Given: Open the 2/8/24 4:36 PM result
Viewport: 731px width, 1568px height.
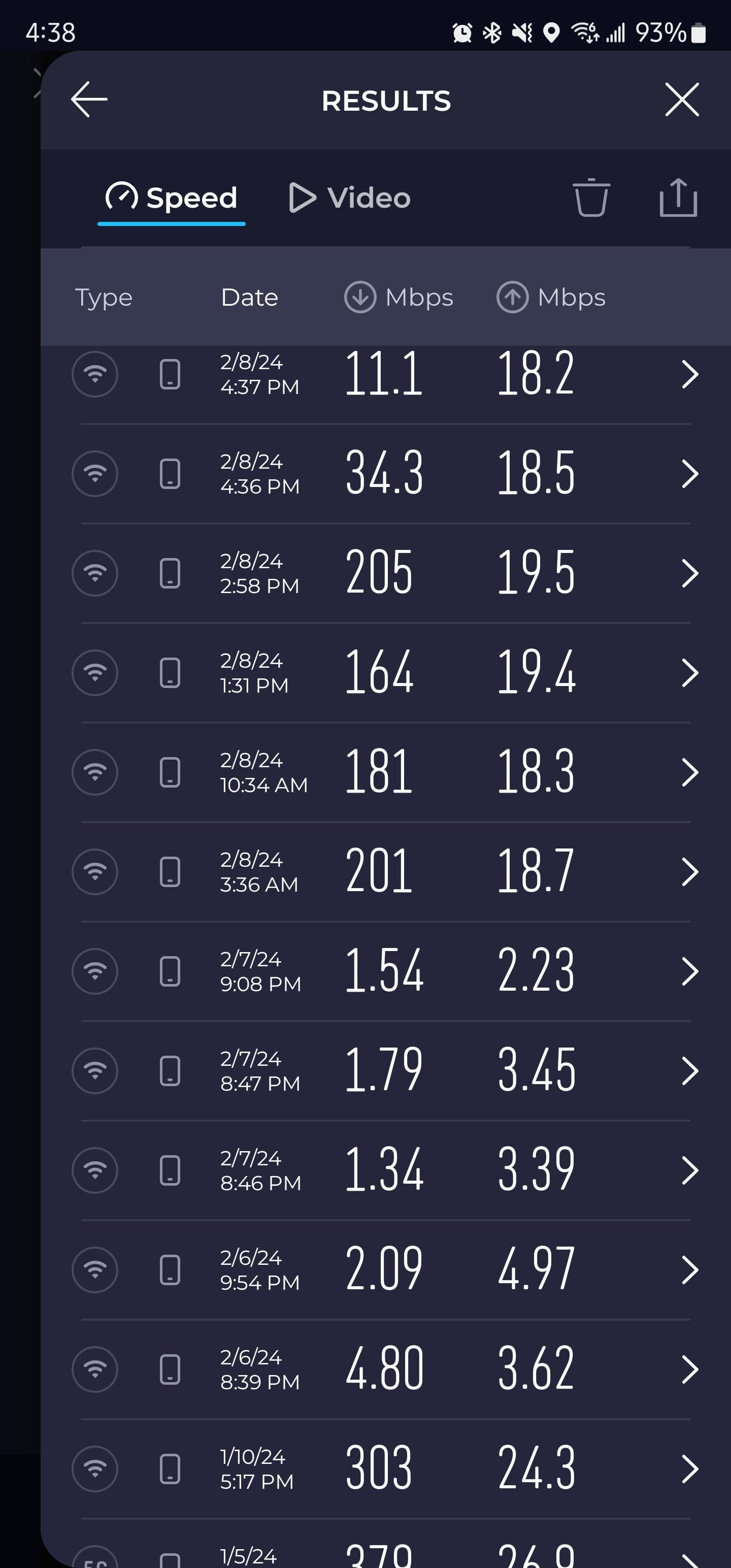Looking at the screenshot, I should click(x=385, y=474).
